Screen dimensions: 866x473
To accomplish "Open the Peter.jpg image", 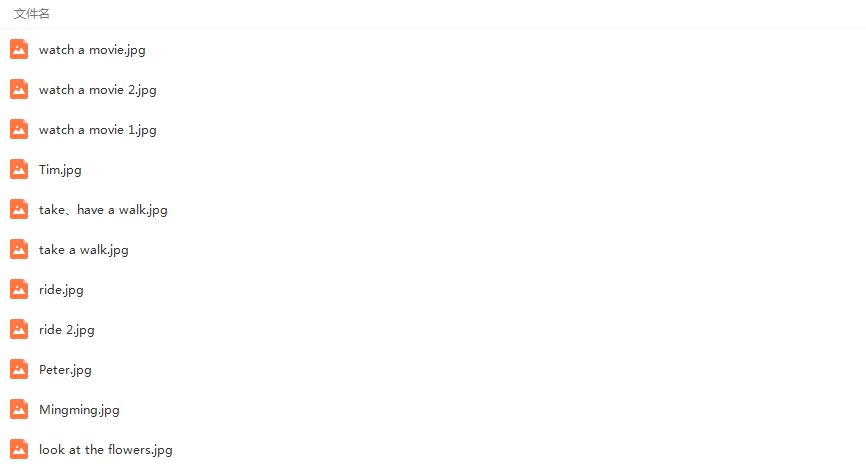I will tap(65, 370).
